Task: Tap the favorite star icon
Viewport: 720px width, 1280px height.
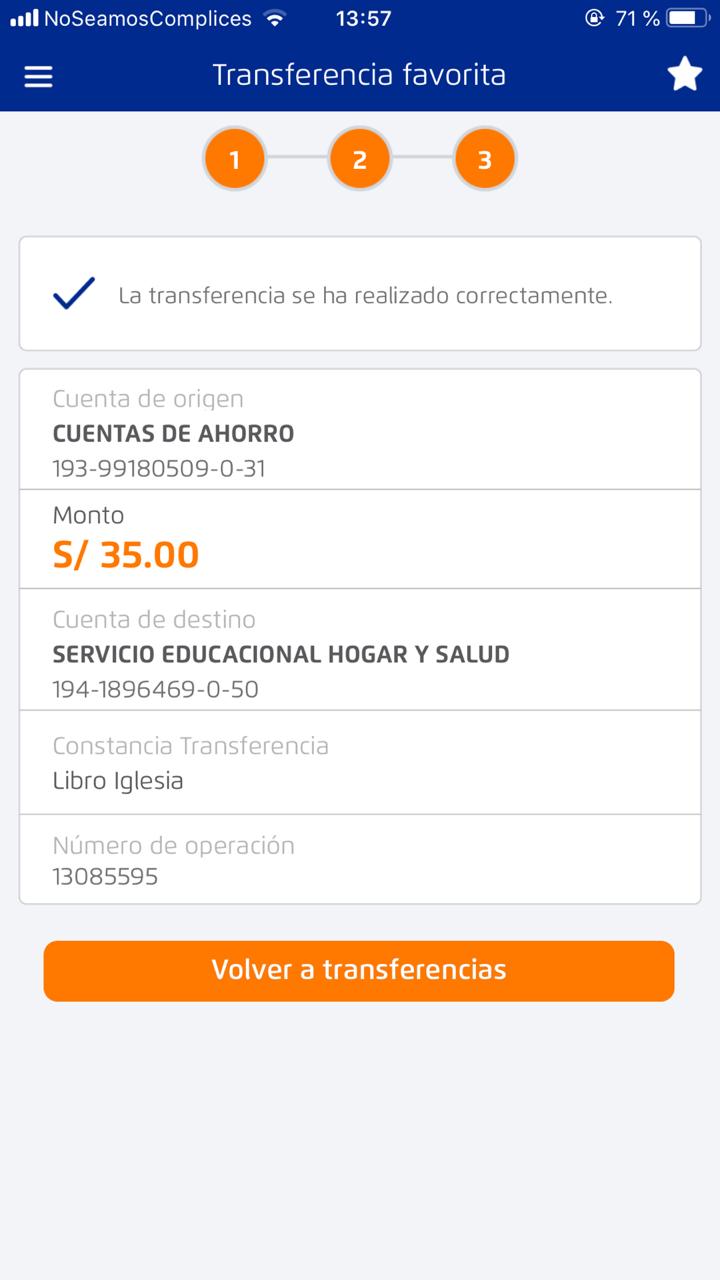Action: click(x=685, y=75)
